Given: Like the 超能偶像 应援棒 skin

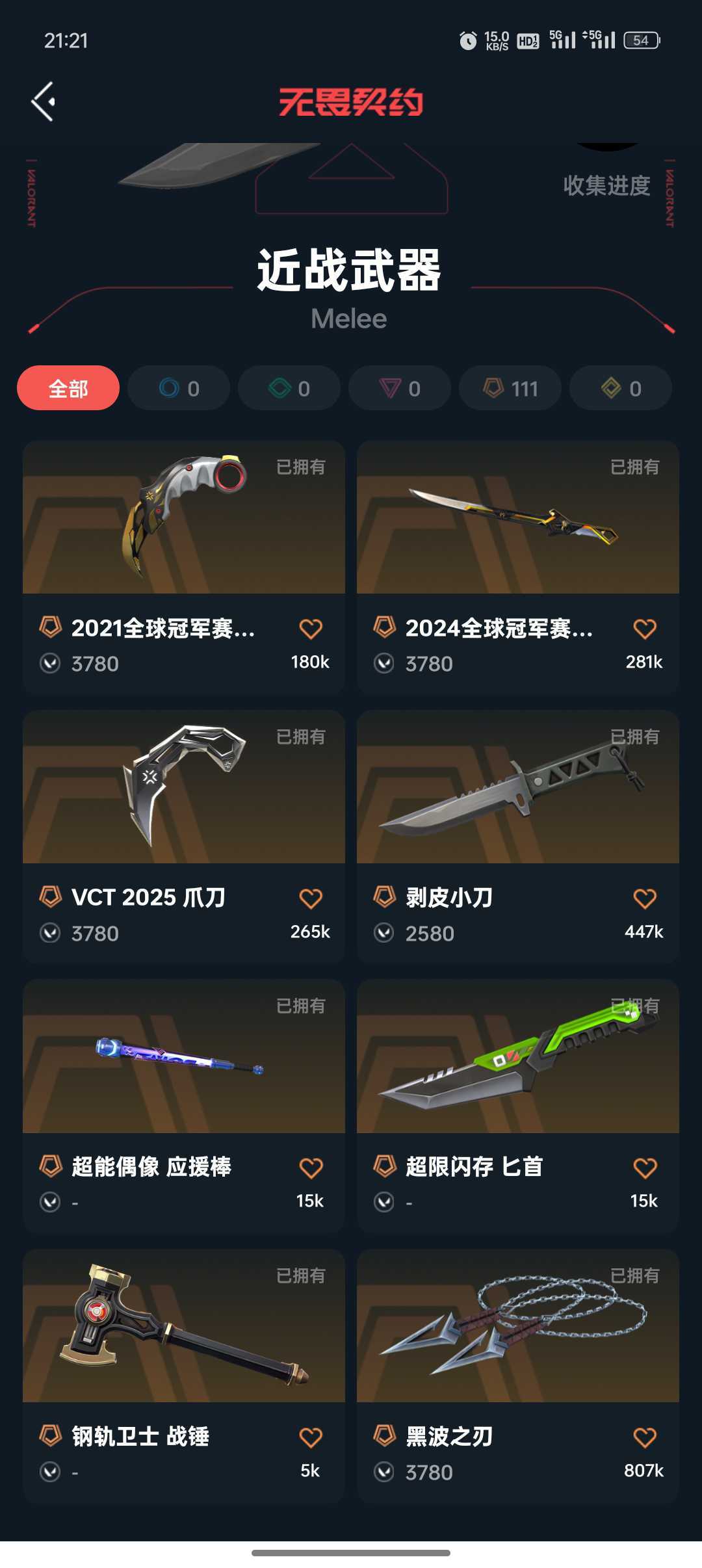Looking at the screenshot, I should coord(311,1168).
